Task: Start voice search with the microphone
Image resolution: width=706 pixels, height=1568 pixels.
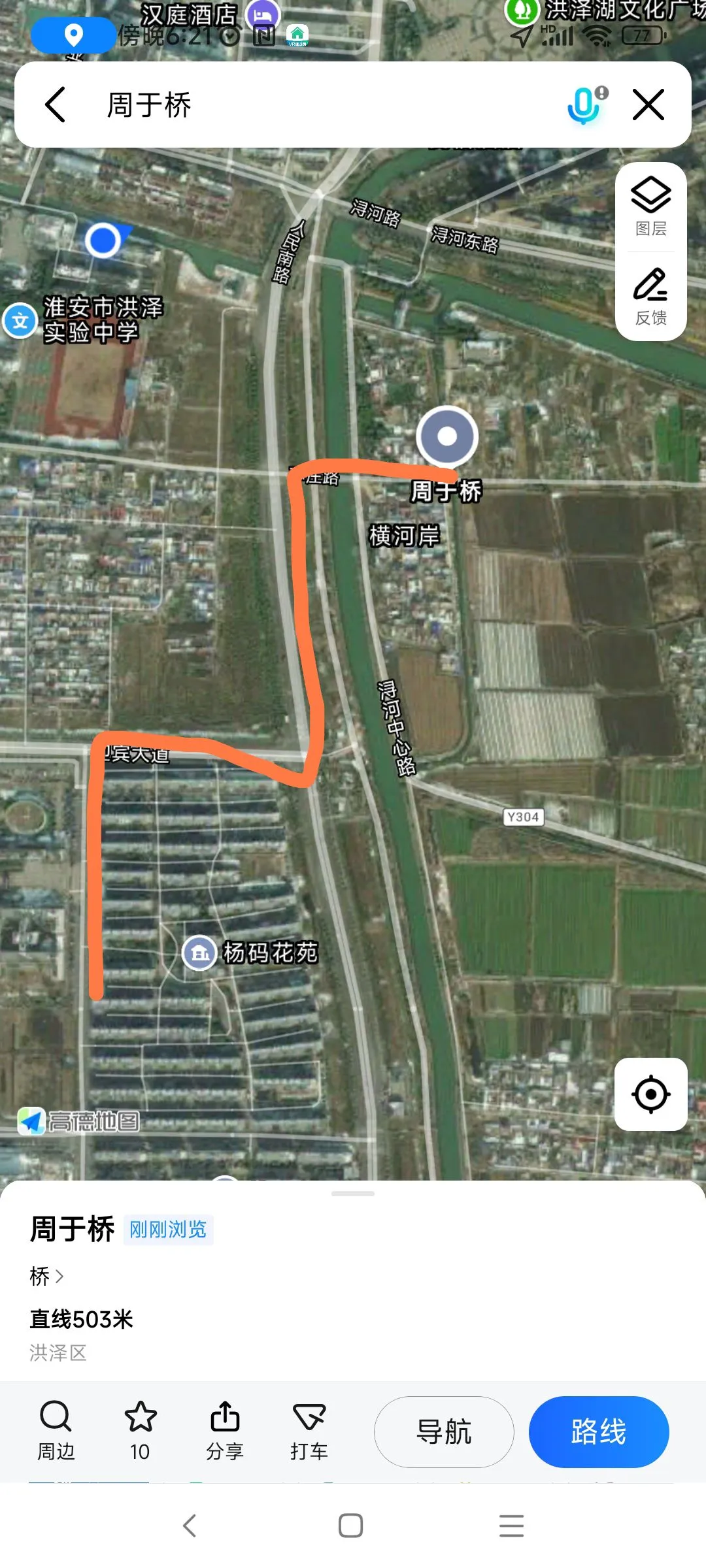Action: click(x=585, y=105)
